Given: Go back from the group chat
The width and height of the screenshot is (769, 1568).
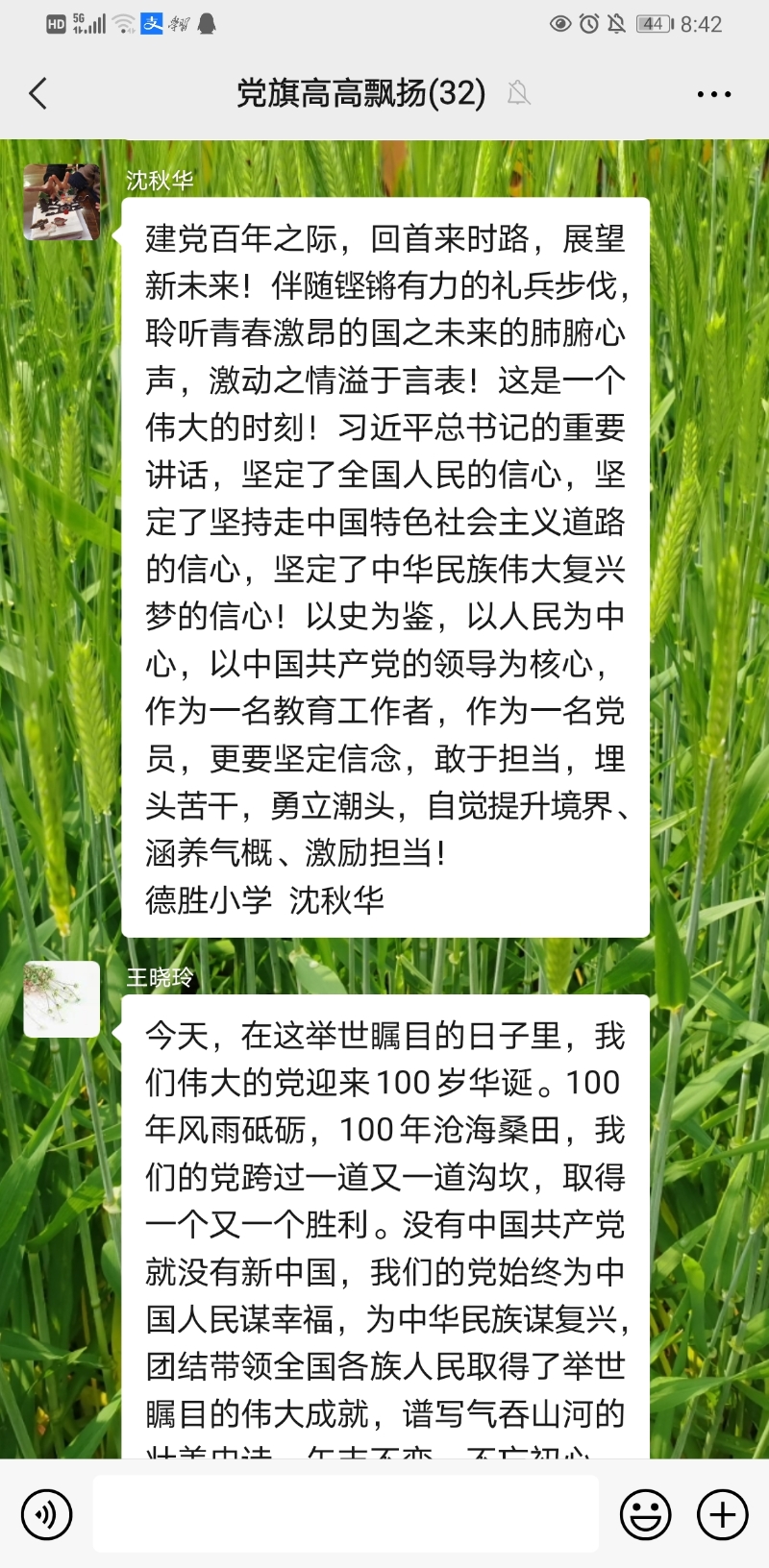Looking at the screenshot, I should click(38, 93).
